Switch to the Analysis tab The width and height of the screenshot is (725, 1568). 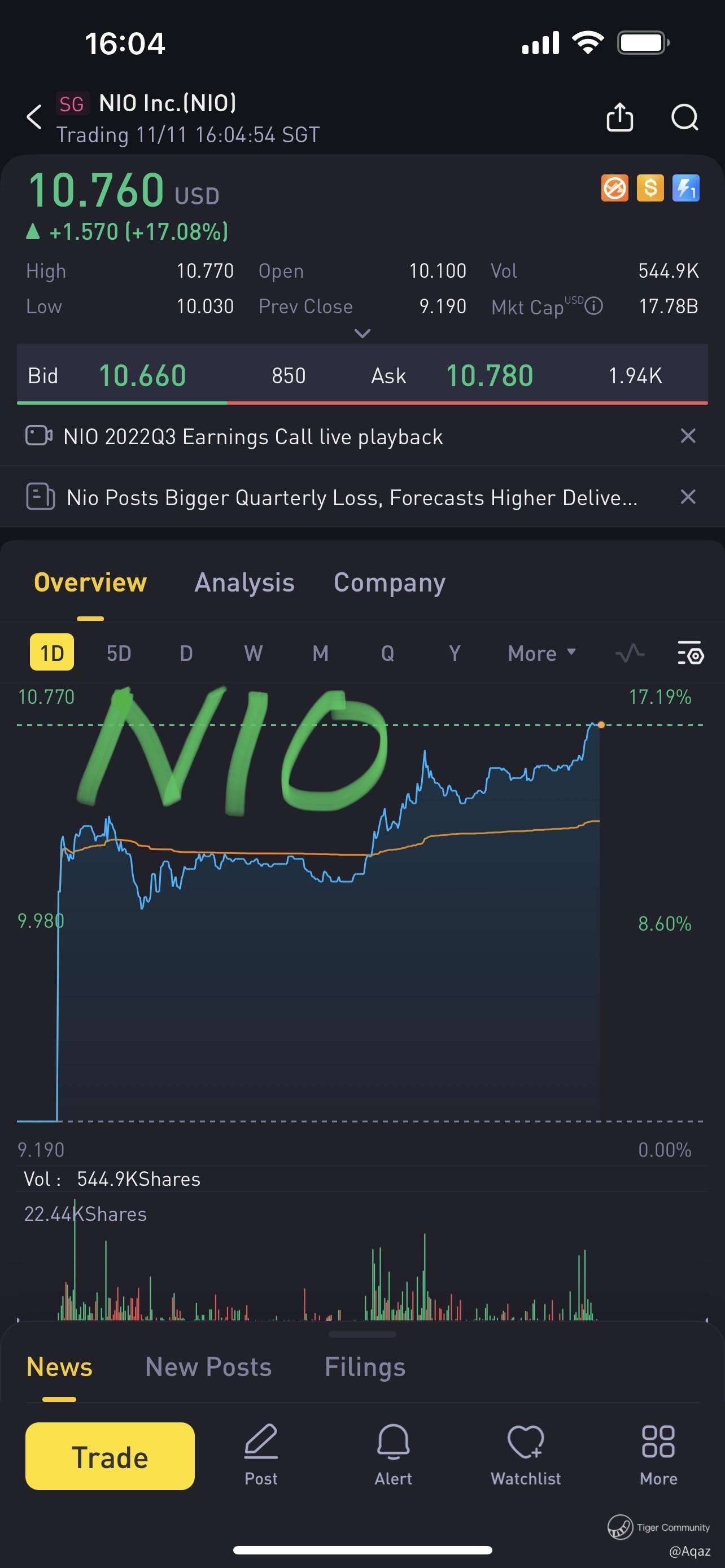(x=244, y=582)
